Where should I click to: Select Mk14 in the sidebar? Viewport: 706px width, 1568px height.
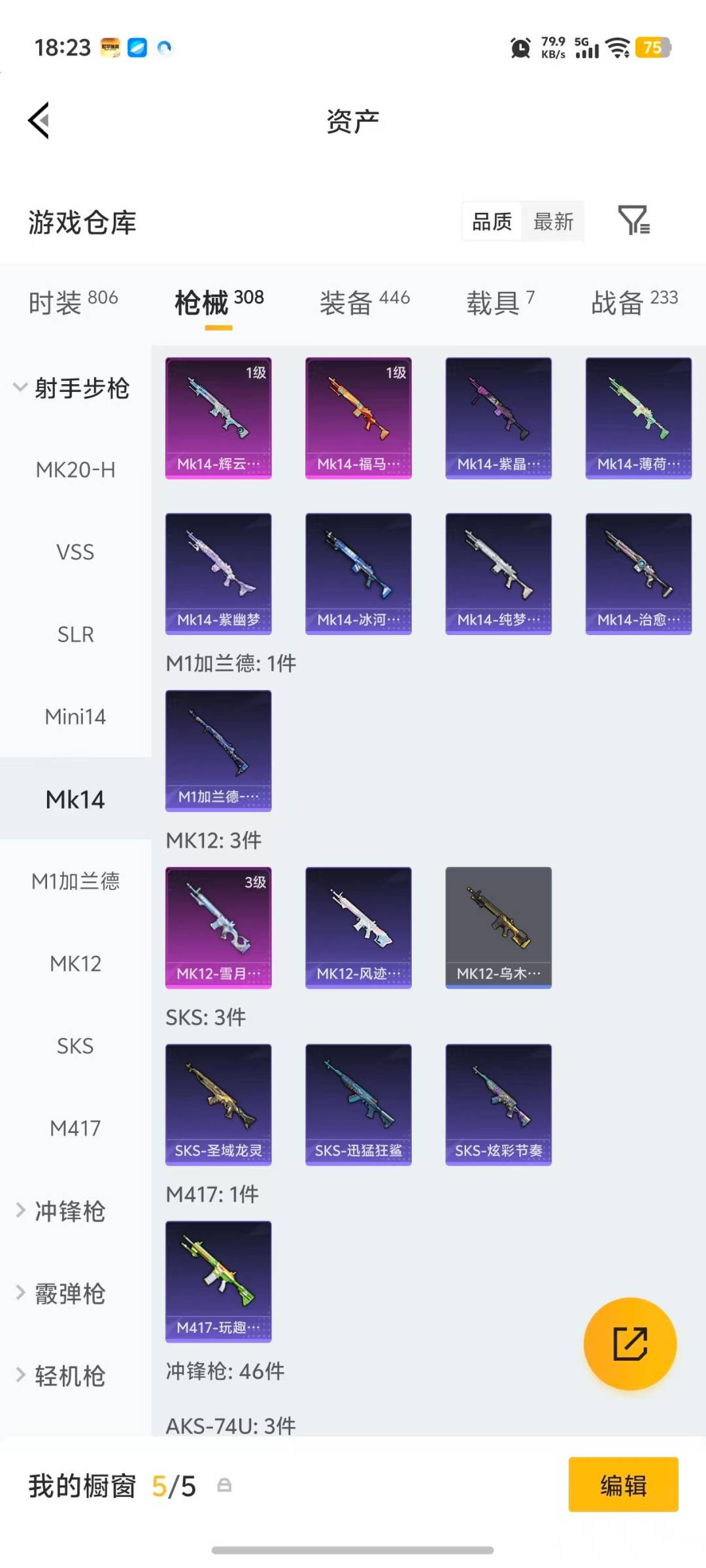coord(75,799)
